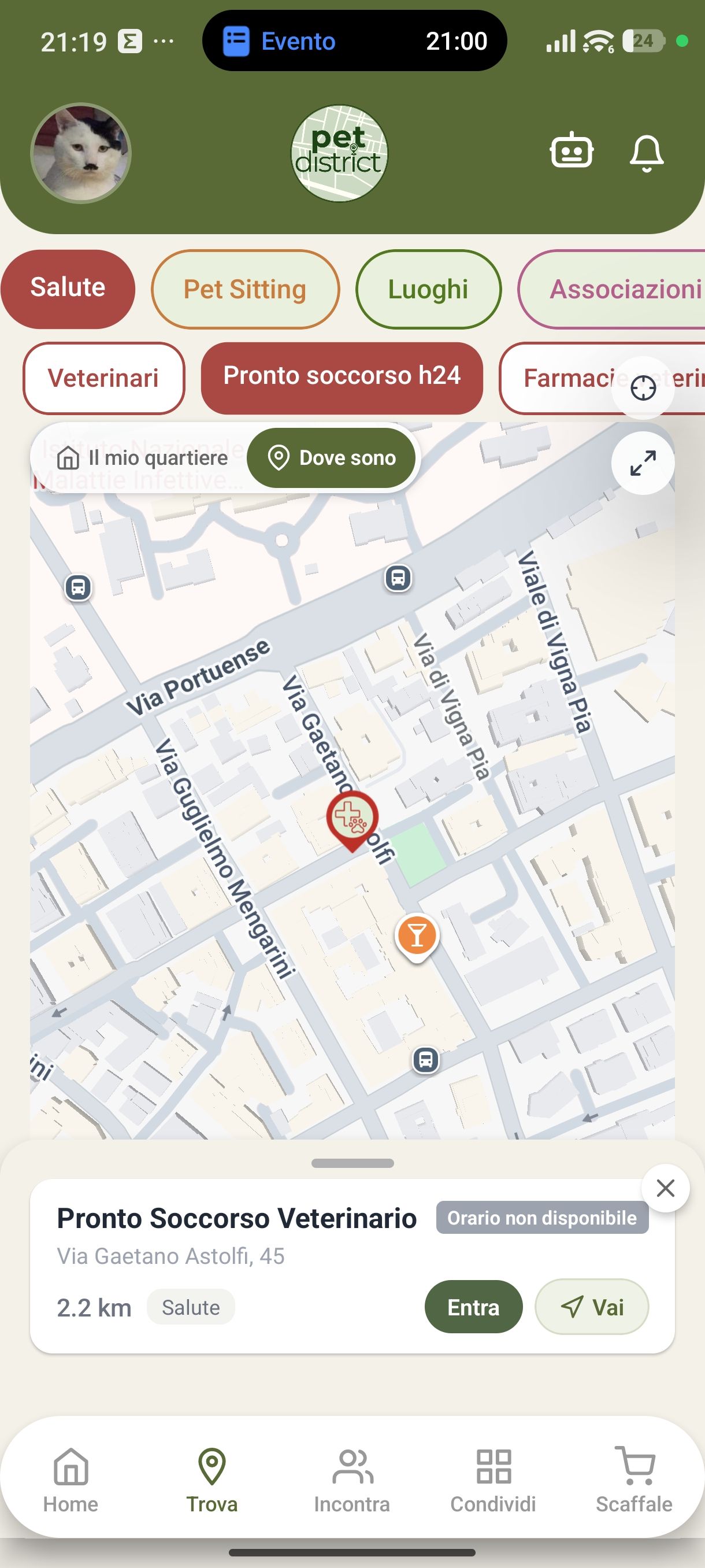Select the Luoghi category chip
Image resolution: width=705 pixels, height=1568 pixels.
[x=428, y=289]
